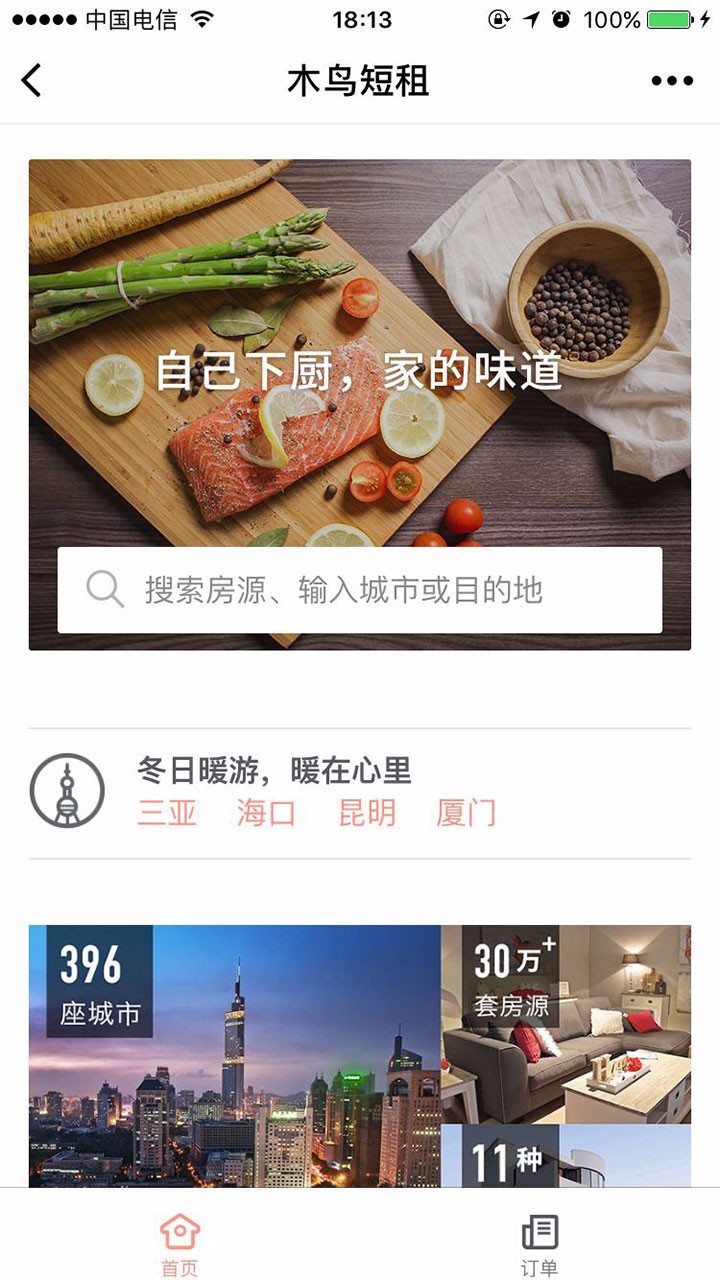The width and height of the screenshot is (720, 1280).
Task: Select the 海口 destination link
Action: 266,813
